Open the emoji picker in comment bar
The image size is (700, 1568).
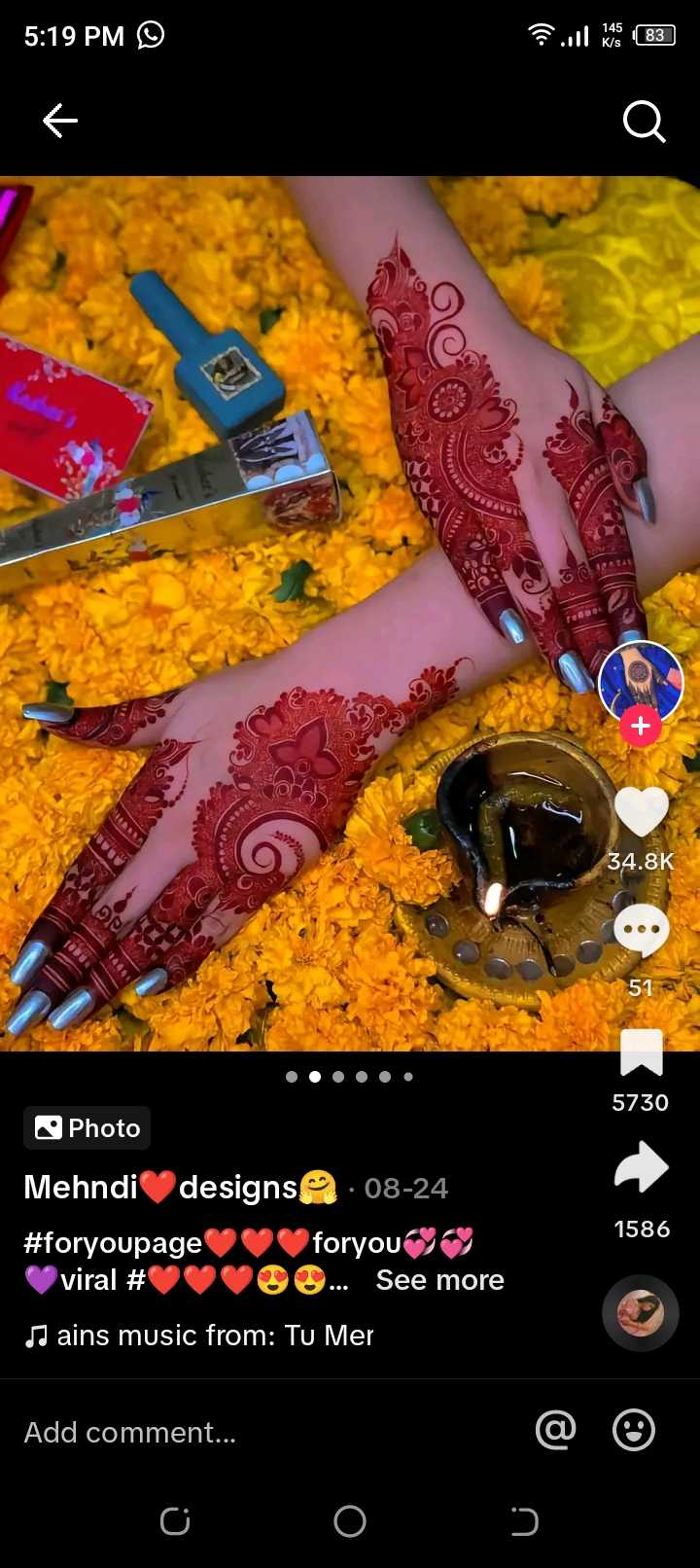tap(634, 1430)
